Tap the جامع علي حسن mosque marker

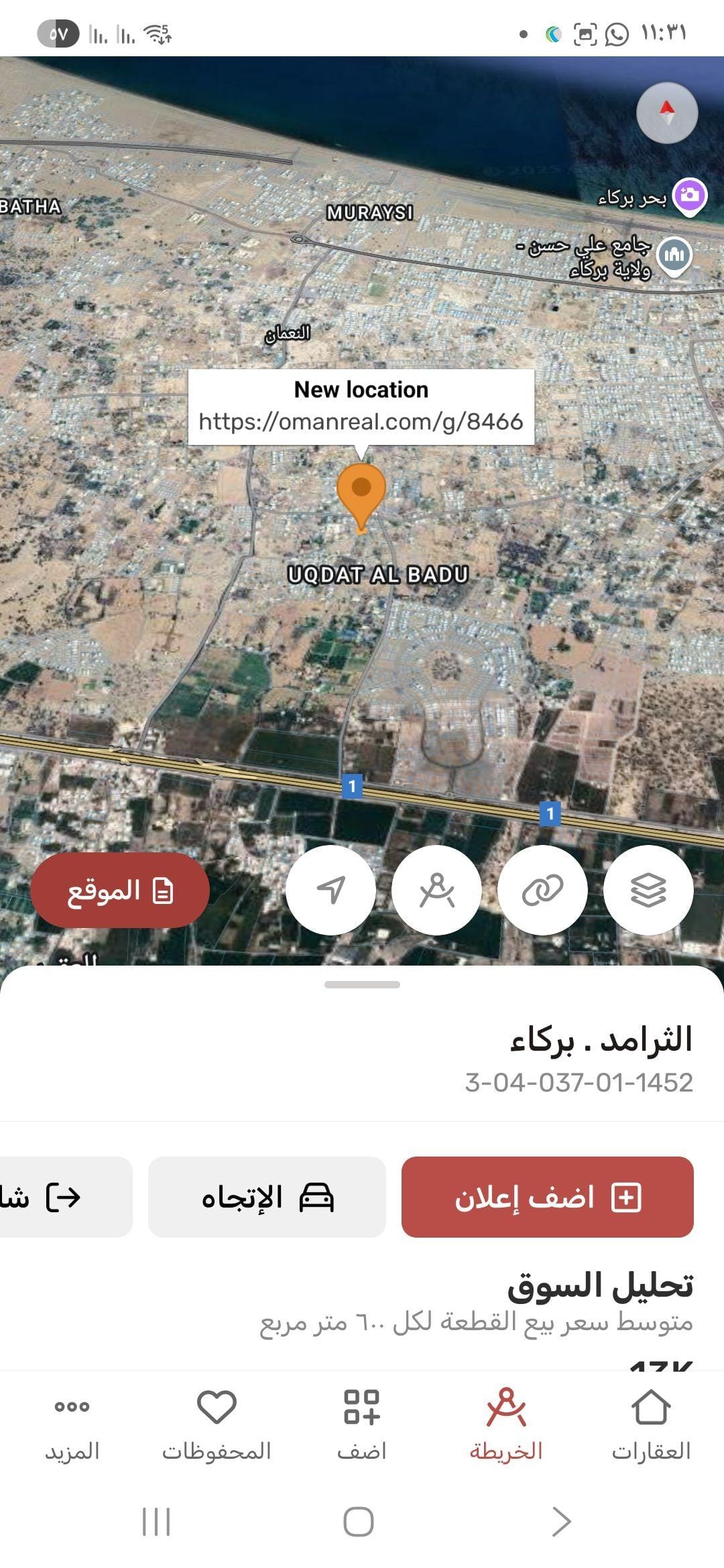(674, 255)
